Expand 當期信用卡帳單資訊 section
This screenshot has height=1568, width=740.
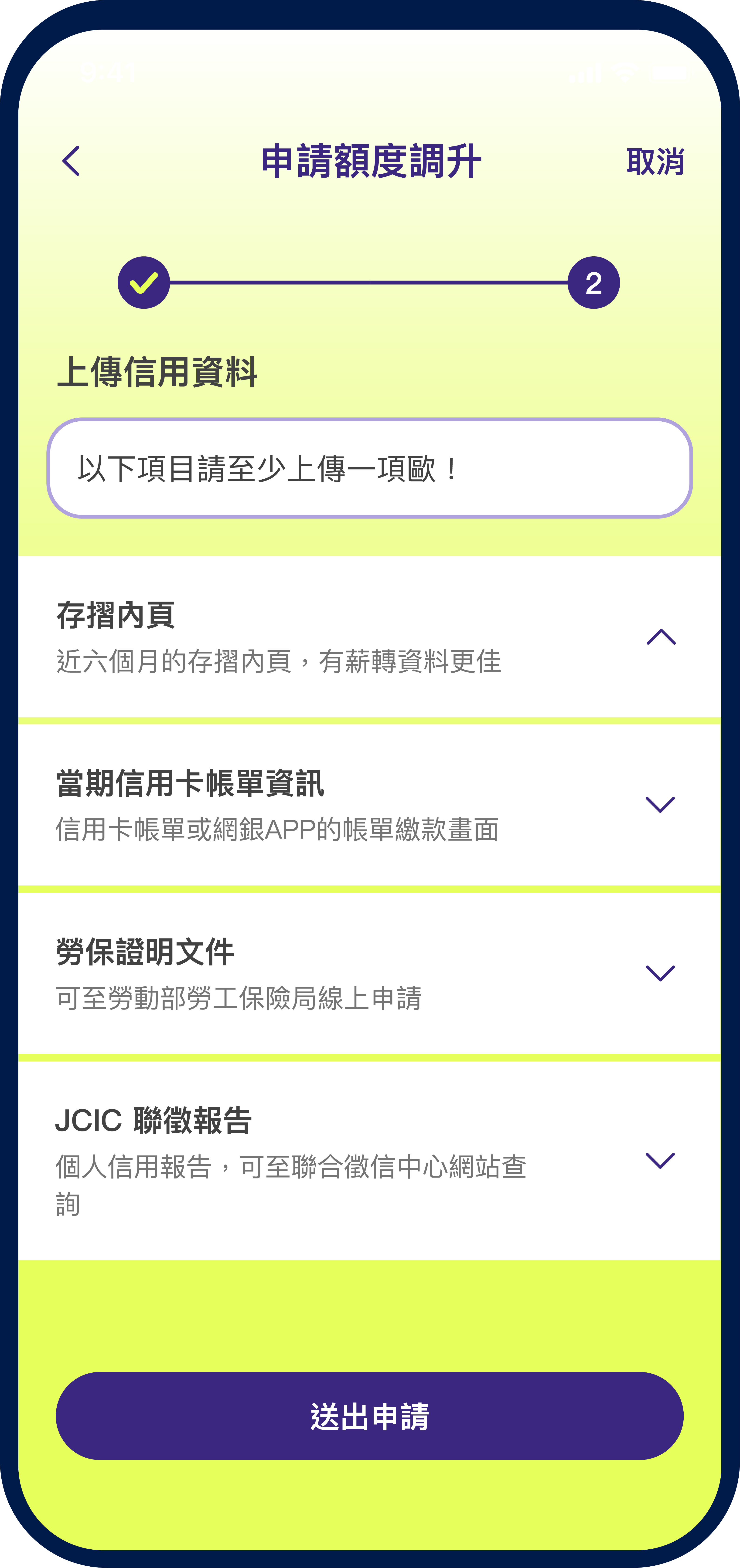click(660, 805)
